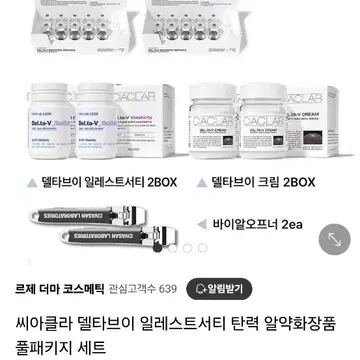Viewport: 360px width, 360px height.
Task: Open the 르제 더마 코스메틱 store page
Action: click(x=60, y=289)
